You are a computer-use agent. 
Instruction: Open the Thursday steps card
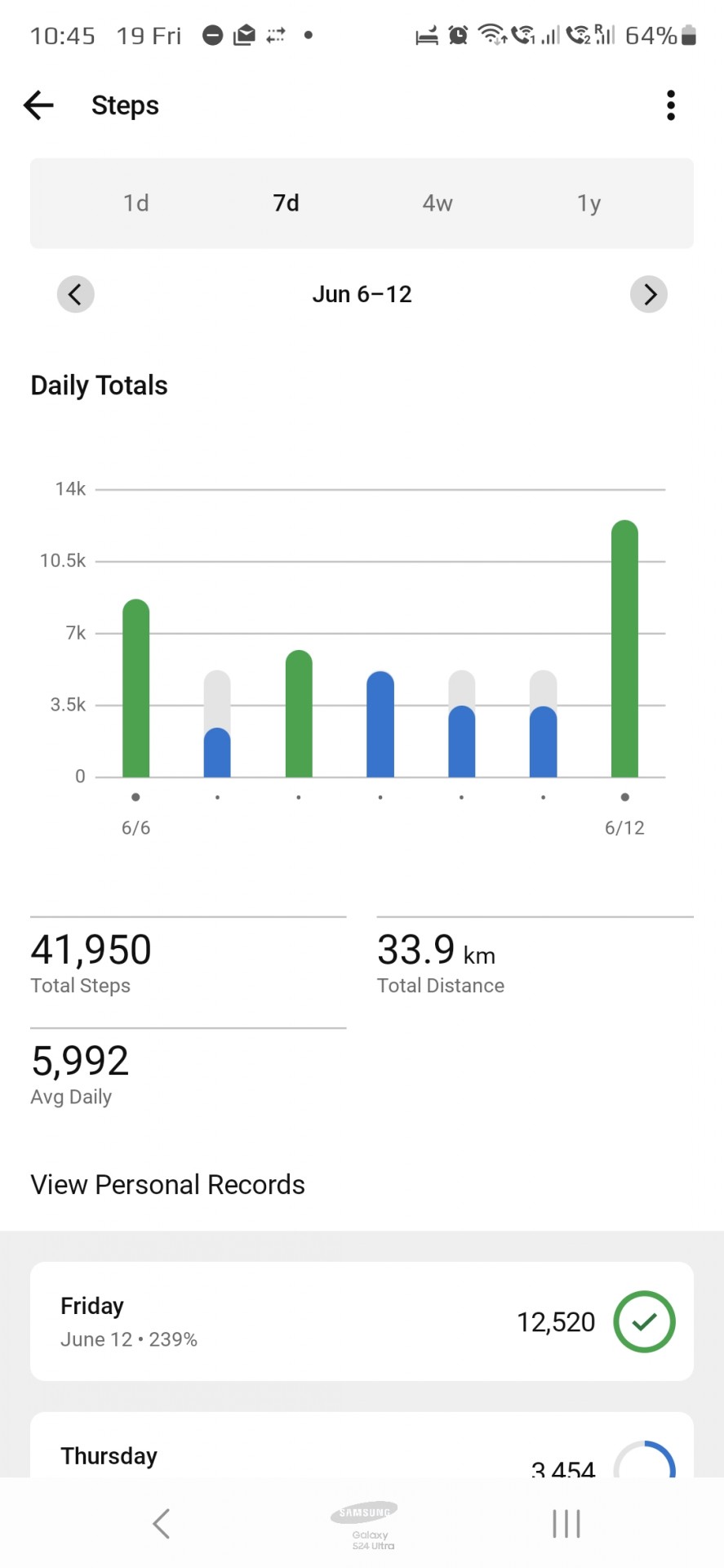362,1445
